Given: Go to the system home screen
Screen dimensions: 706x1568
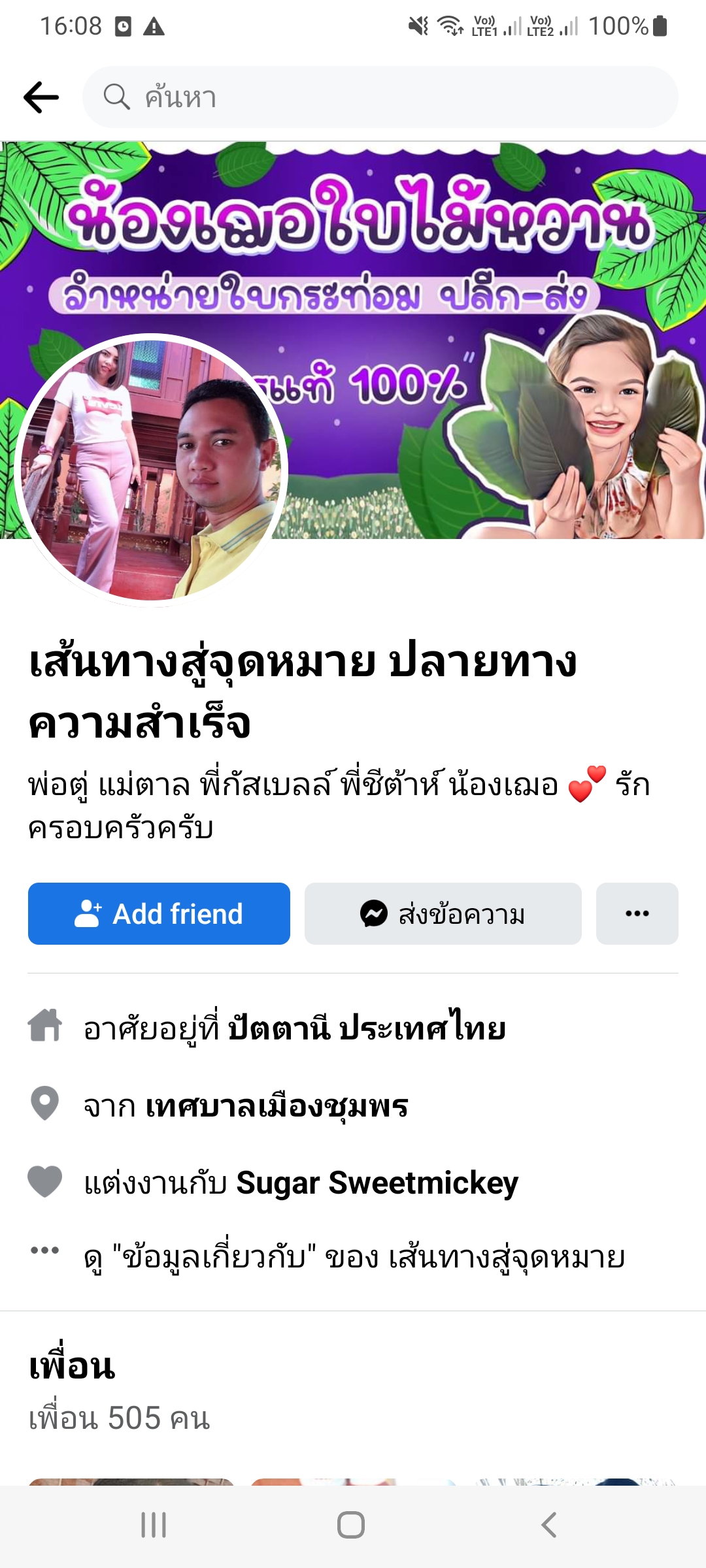Looking at the screenshot, I should tap(351, 1525).
